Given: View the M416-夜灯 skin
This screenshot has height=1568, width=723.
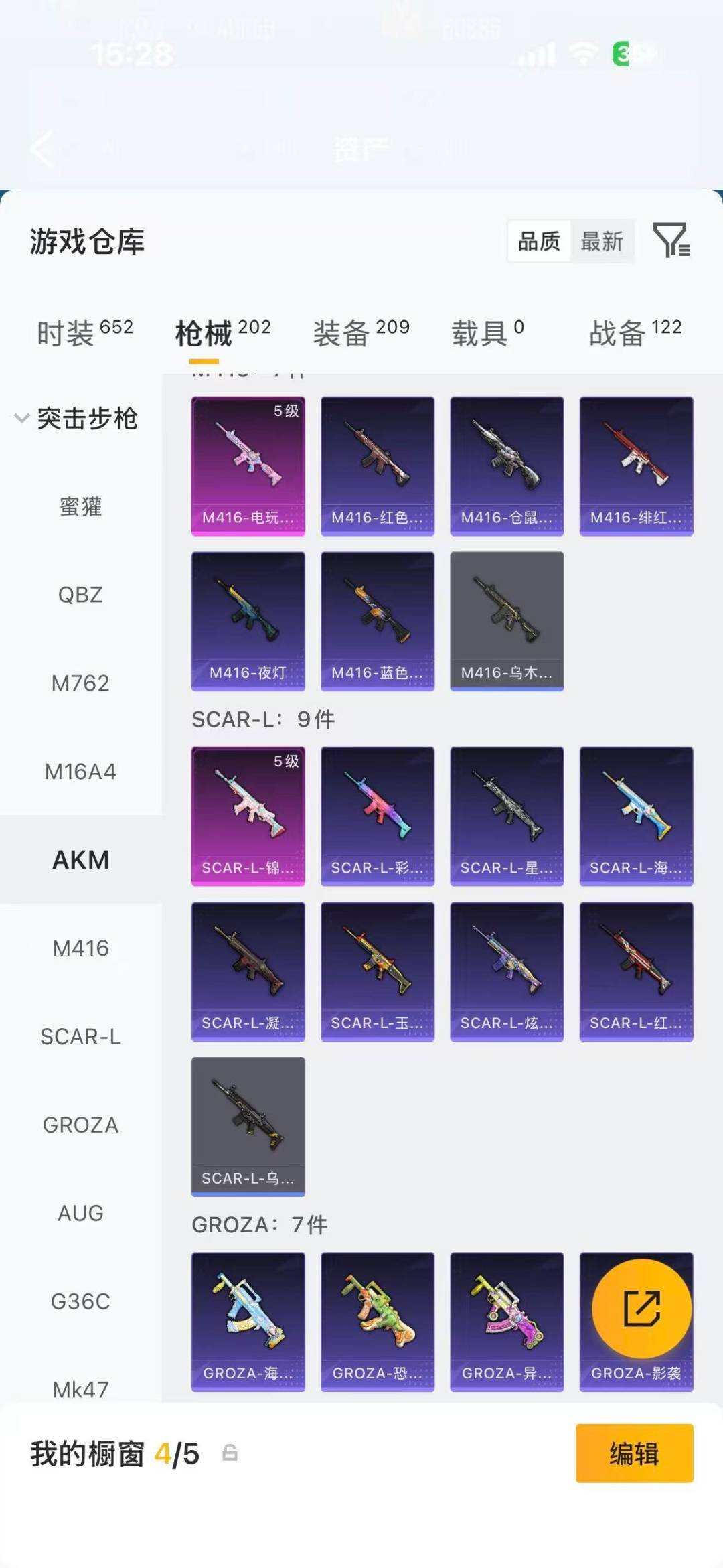Looking at the screenshot, I should [x=248, y=621].
